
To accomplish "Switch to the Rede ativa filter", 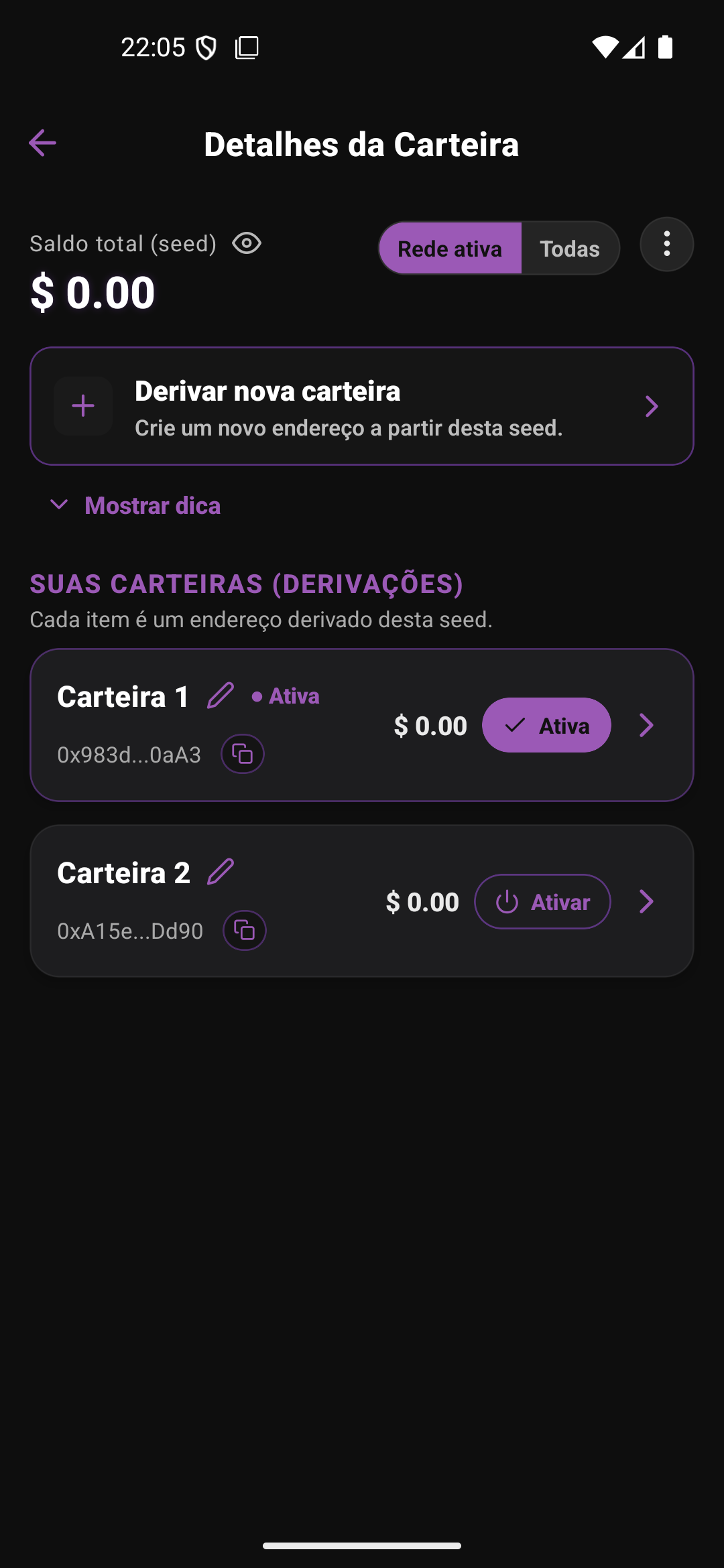I will tap(450, 249).
